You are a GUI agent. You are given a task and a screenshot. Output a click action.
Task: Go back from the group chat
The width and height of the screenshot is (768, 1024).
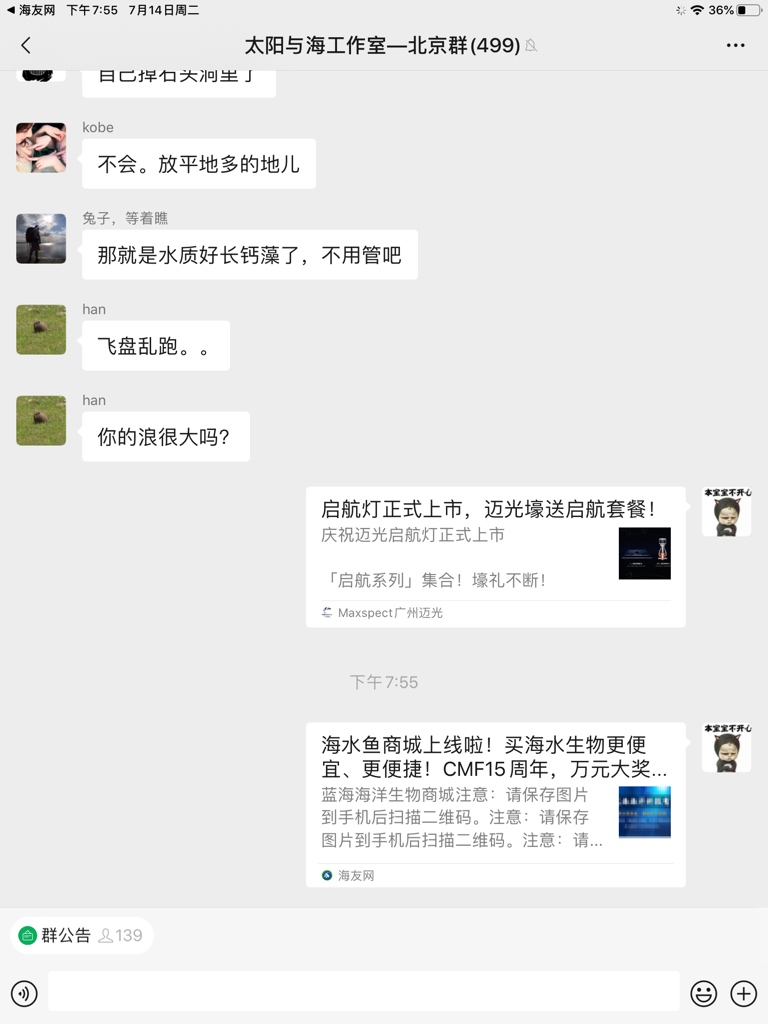tap(26, 45)
